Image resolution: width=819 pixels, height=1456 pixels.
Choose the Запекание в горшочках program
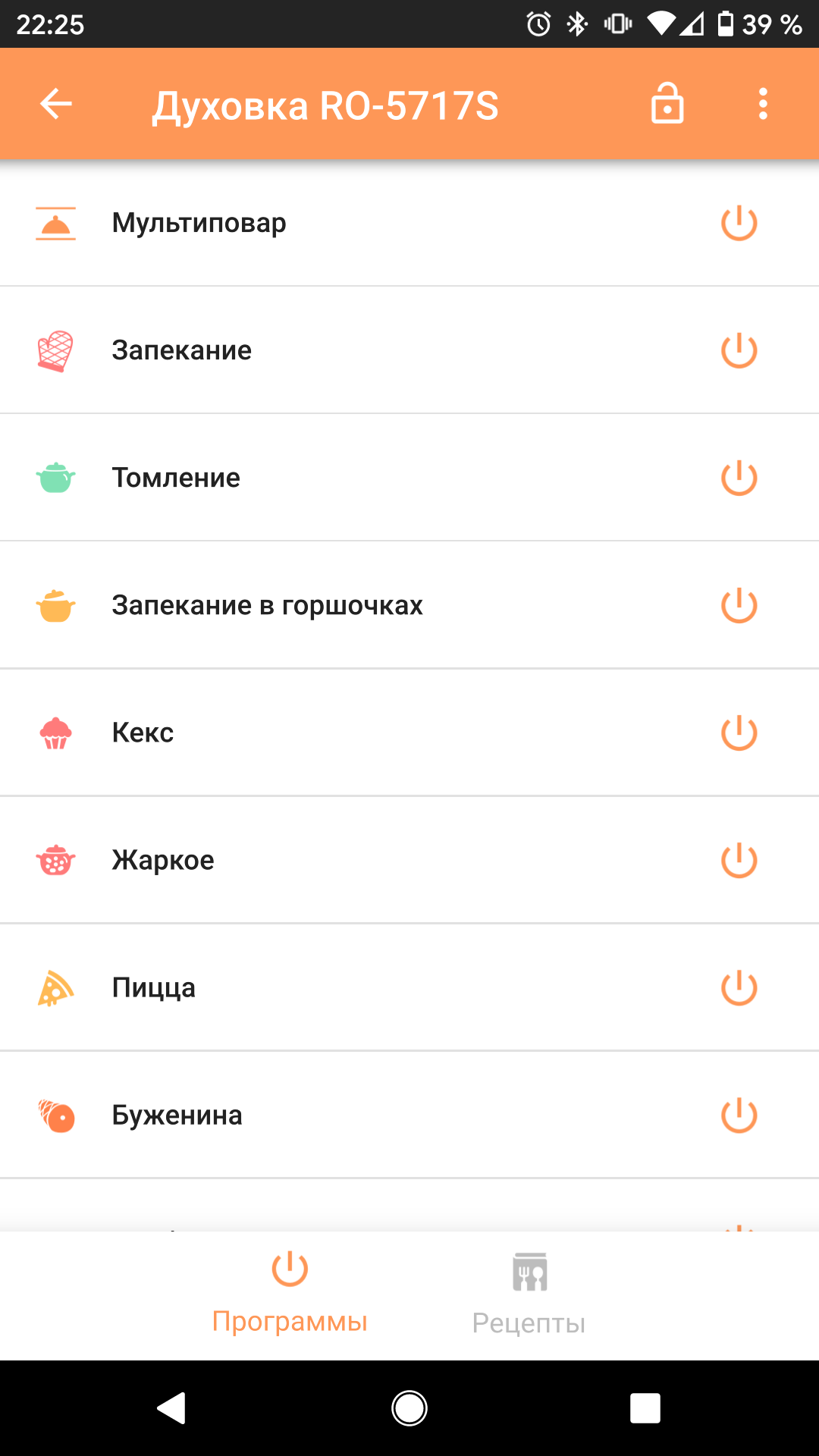click(x=267, y=605)
